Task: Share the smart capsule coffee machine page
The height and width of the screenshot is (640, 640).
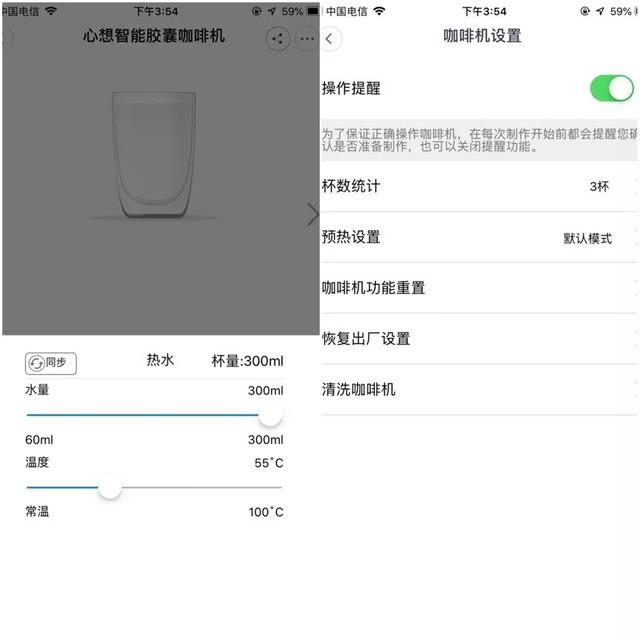Action: [278, 39]
